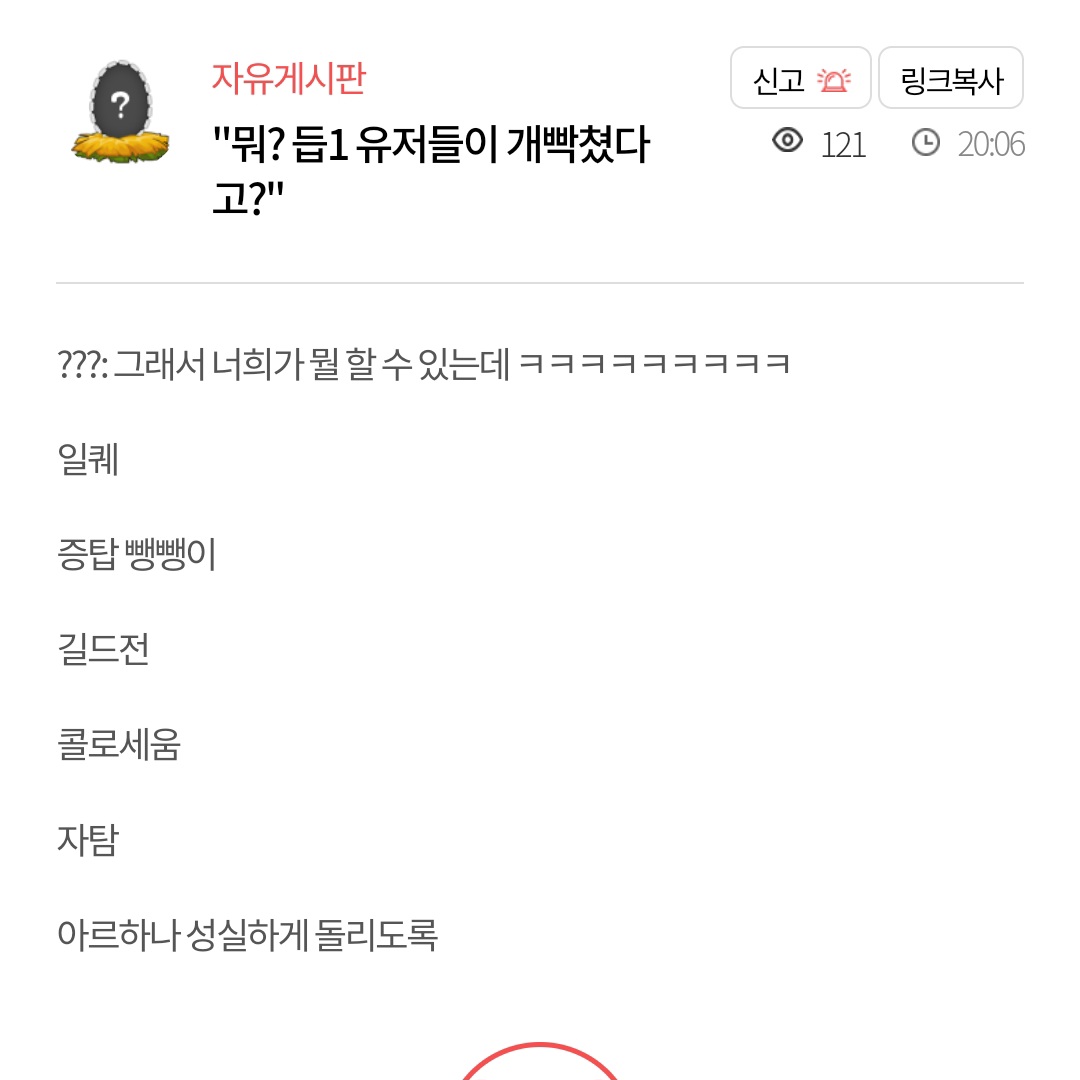Report this post with 신고 button
The height and width of the screenshot is (1080, 1080).
[800, 78]
